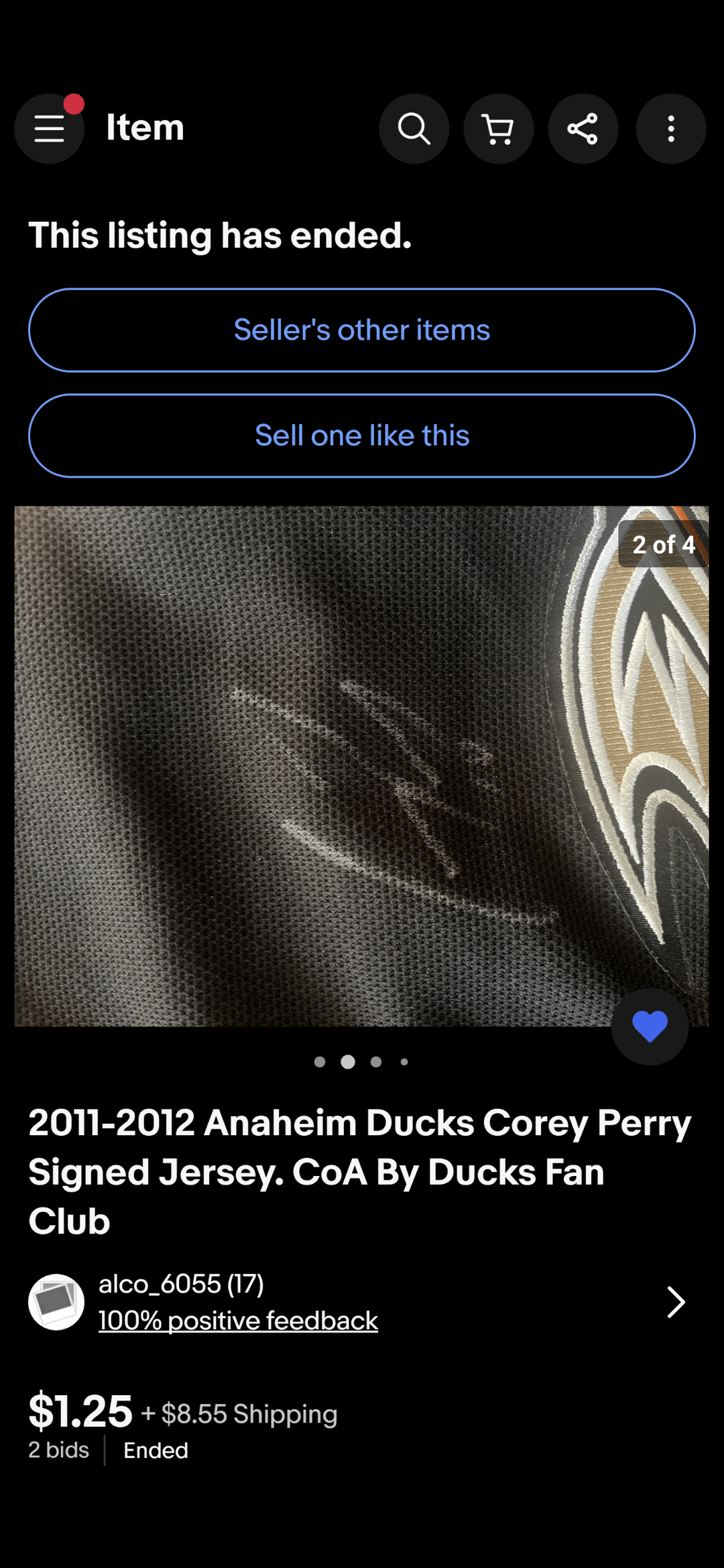The image size is (724, 1568).
Task: Open the jersey autograph photo
Action: 335,764
